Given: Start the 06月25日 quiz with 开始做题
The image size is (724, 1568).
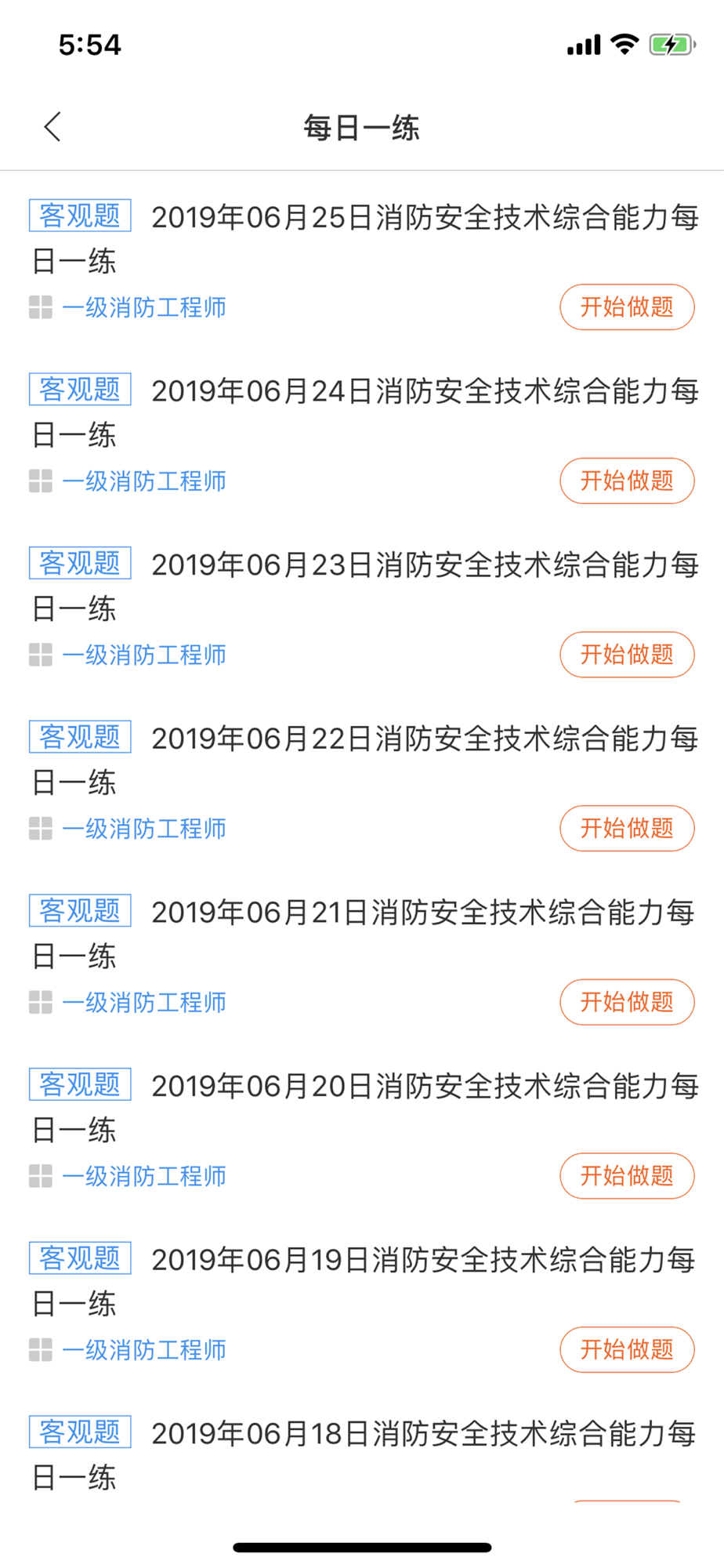Looking at the screenshot, I should click(x=627, y=307).
